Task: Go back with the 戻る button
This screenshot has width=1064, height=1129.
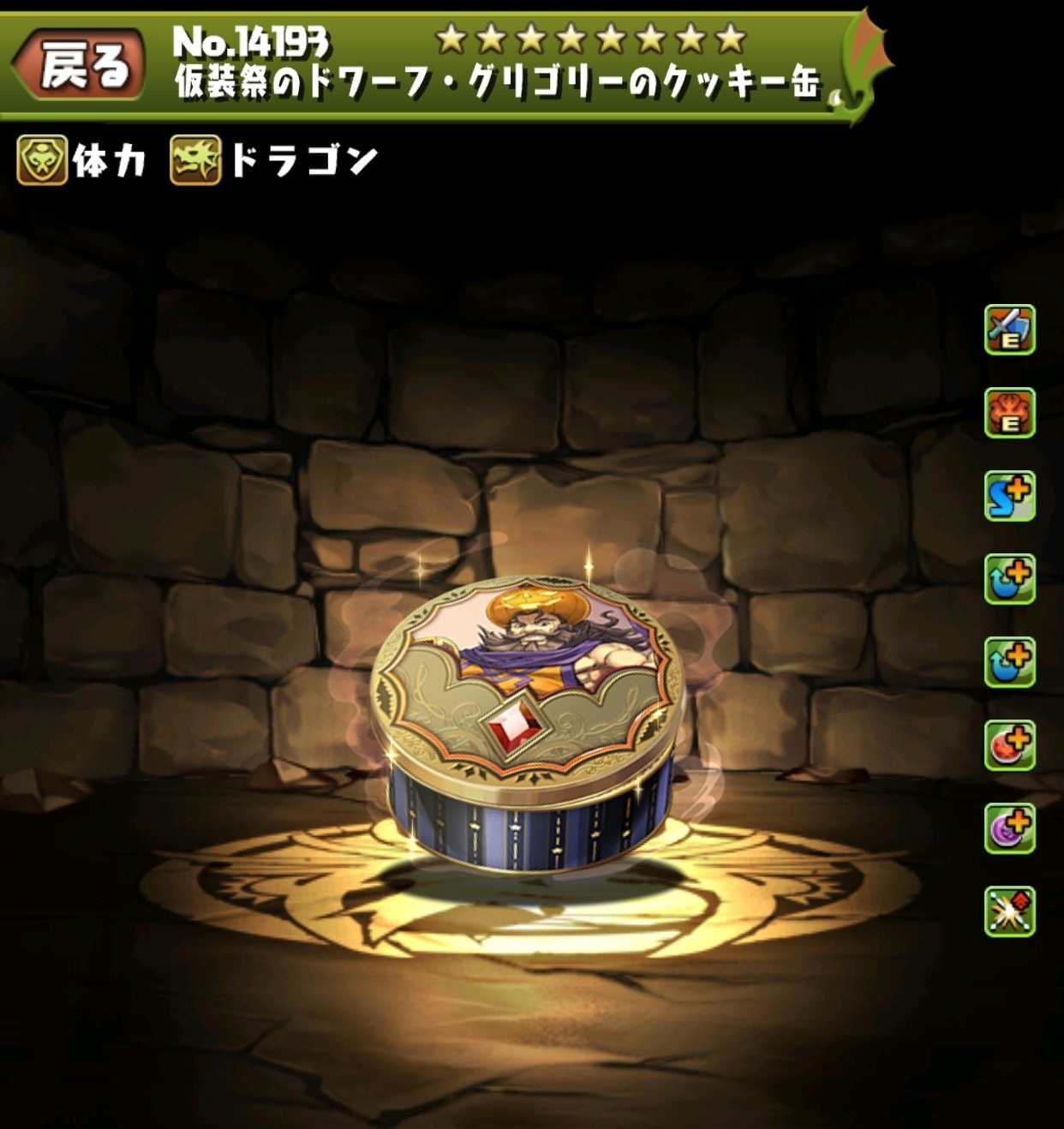Action: (80, 65)
